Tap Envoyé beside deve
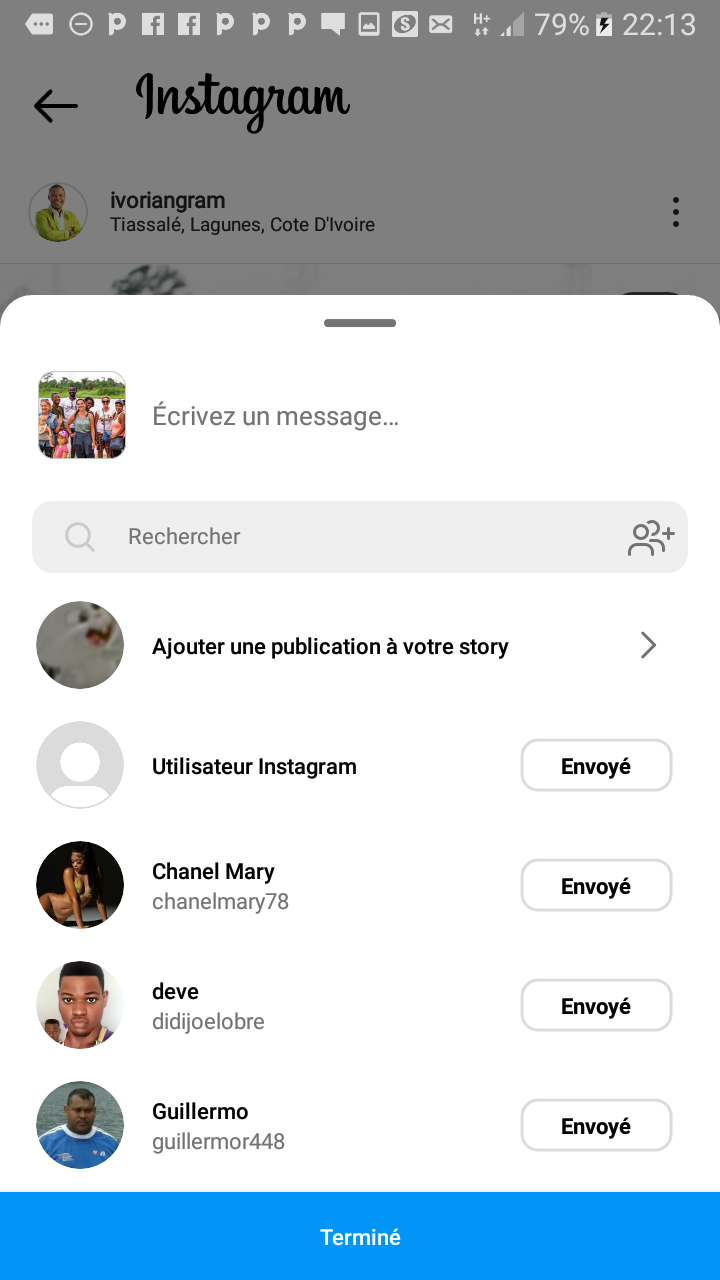Image resolution: width=720 pixels, height=1280 pixels. click(x=596, y=1006)
